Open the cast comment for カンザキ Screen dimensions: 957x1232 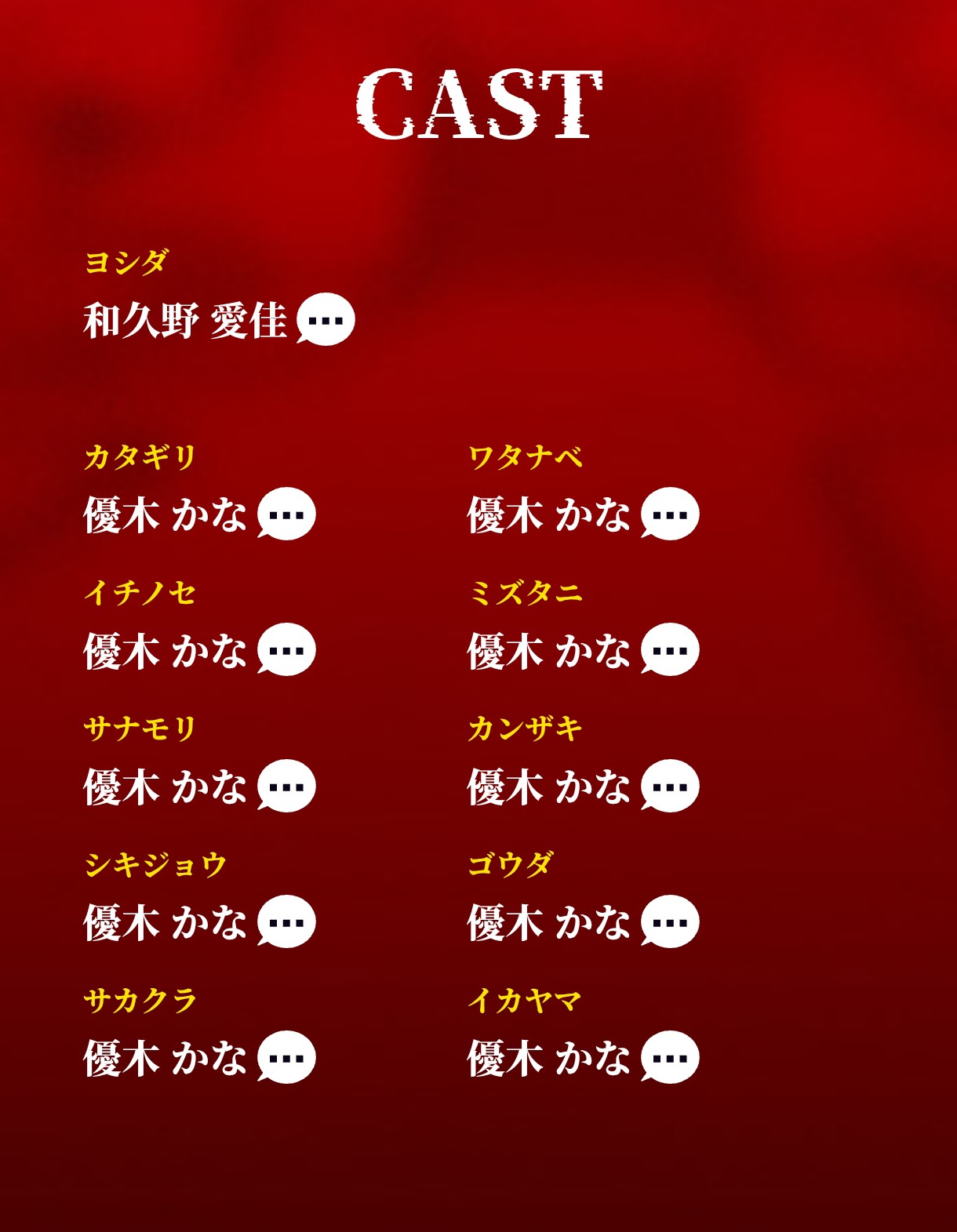(670, 786)
